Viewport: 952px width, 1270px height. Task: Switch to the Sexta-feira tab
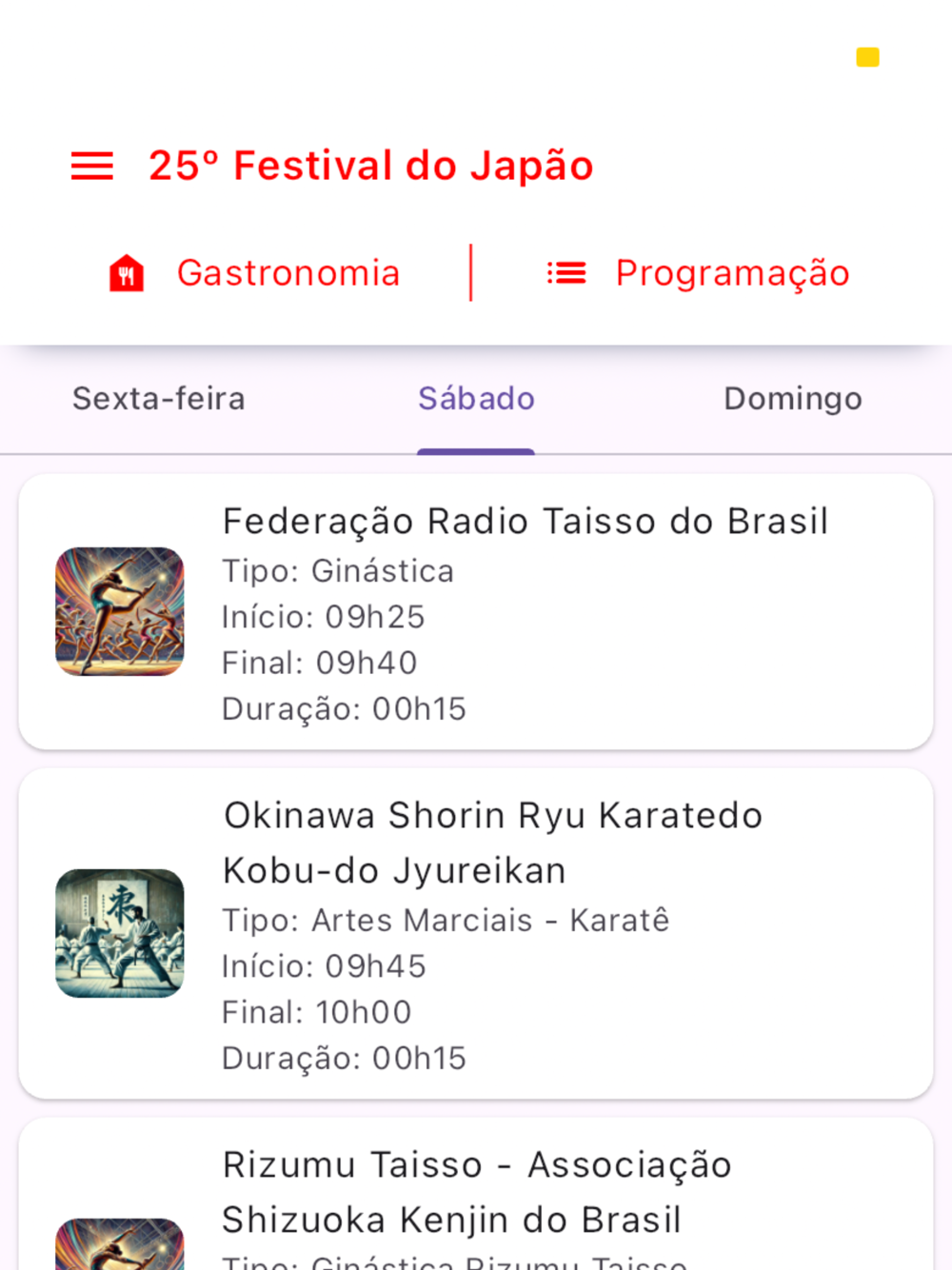(x=159, y=399)
